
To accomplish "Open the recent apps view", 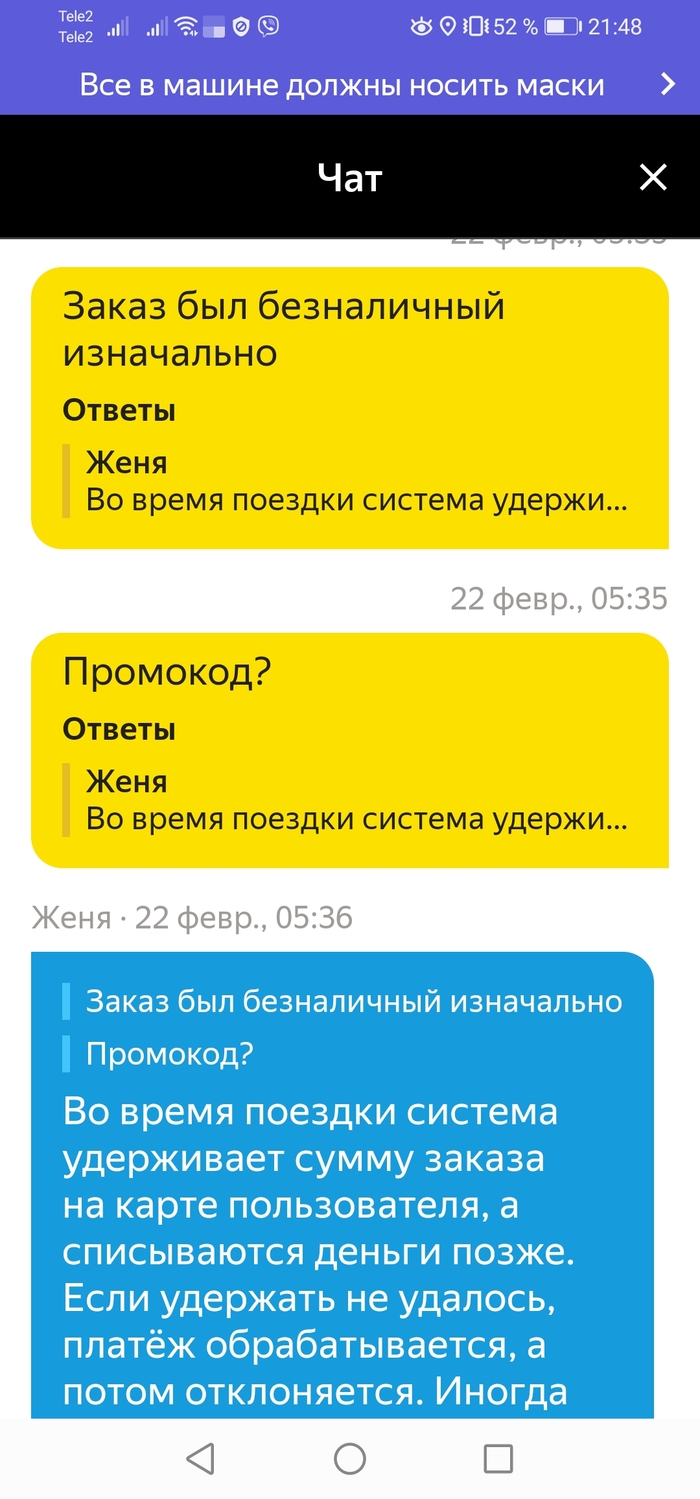I will click(498, 1459).
